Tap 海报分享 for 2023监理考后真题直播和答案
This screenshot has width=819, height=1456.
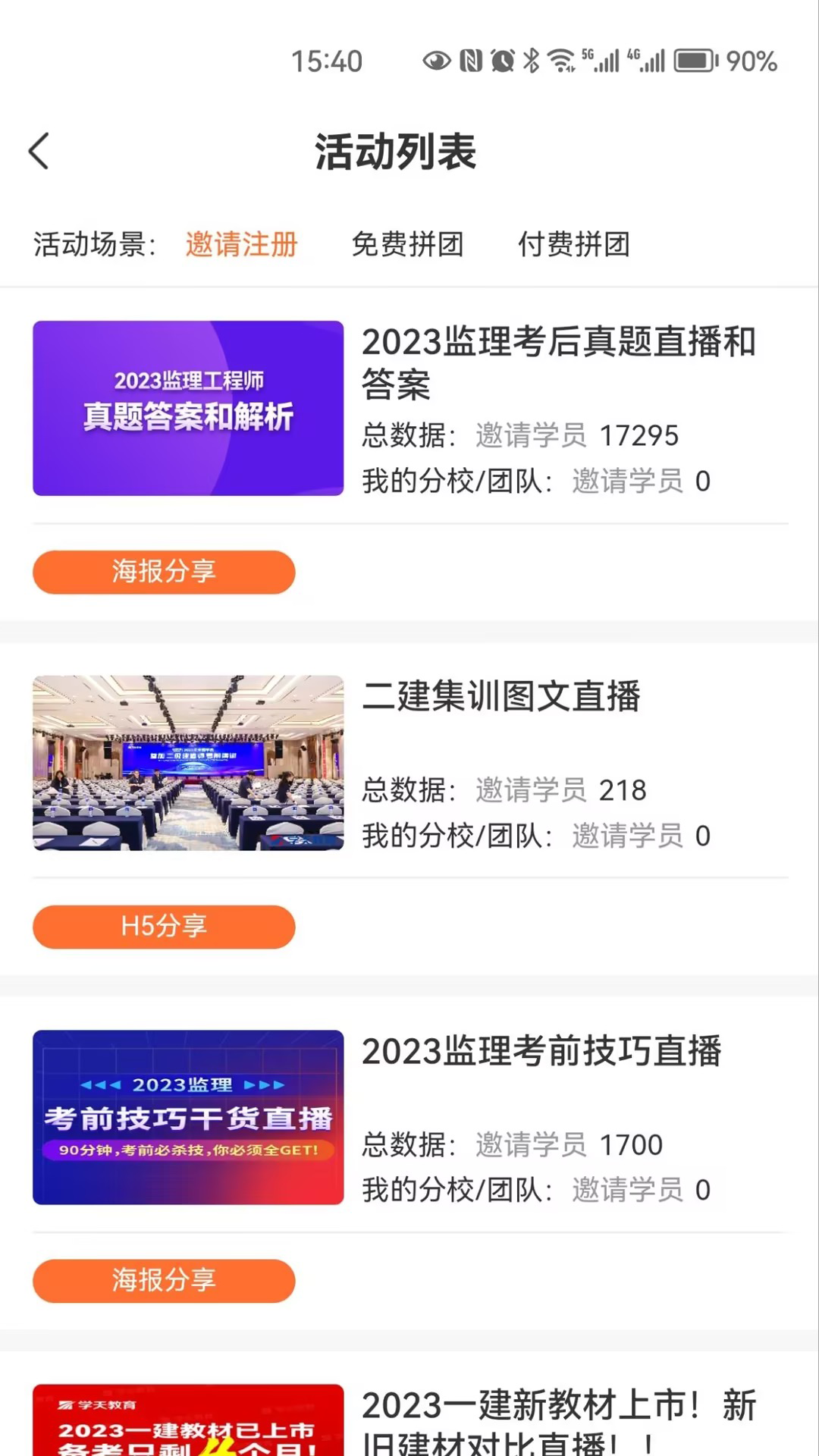(x=164, y=572)
